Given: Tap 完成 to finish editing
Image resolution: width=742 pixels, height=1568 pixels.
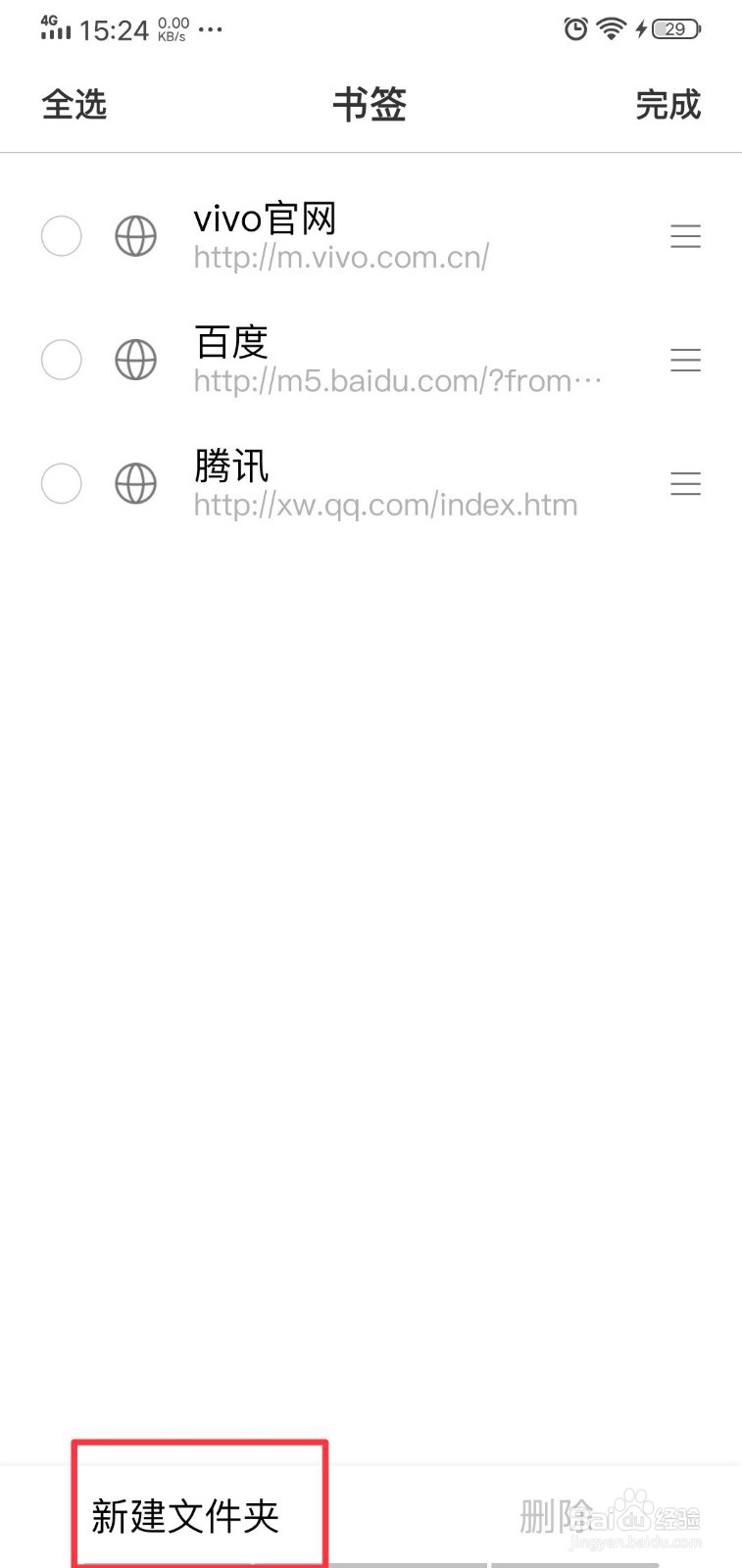Looking at the screenshot, I should [668, 105].
